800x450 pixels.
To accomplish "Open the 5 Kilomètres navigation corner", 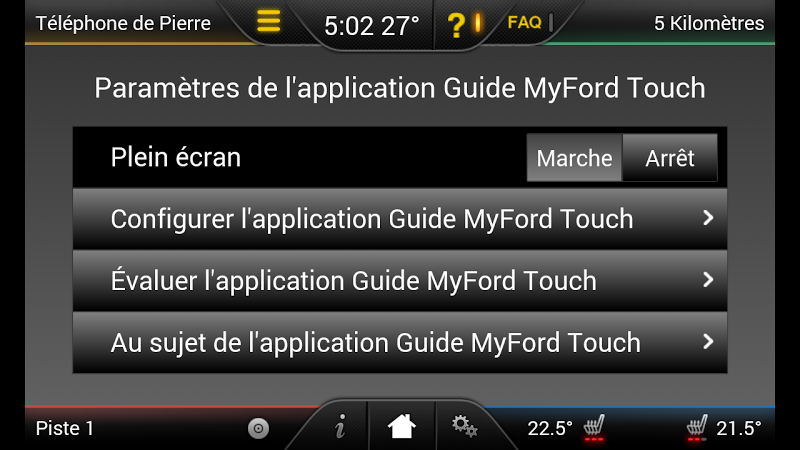I will click(708, 23).
